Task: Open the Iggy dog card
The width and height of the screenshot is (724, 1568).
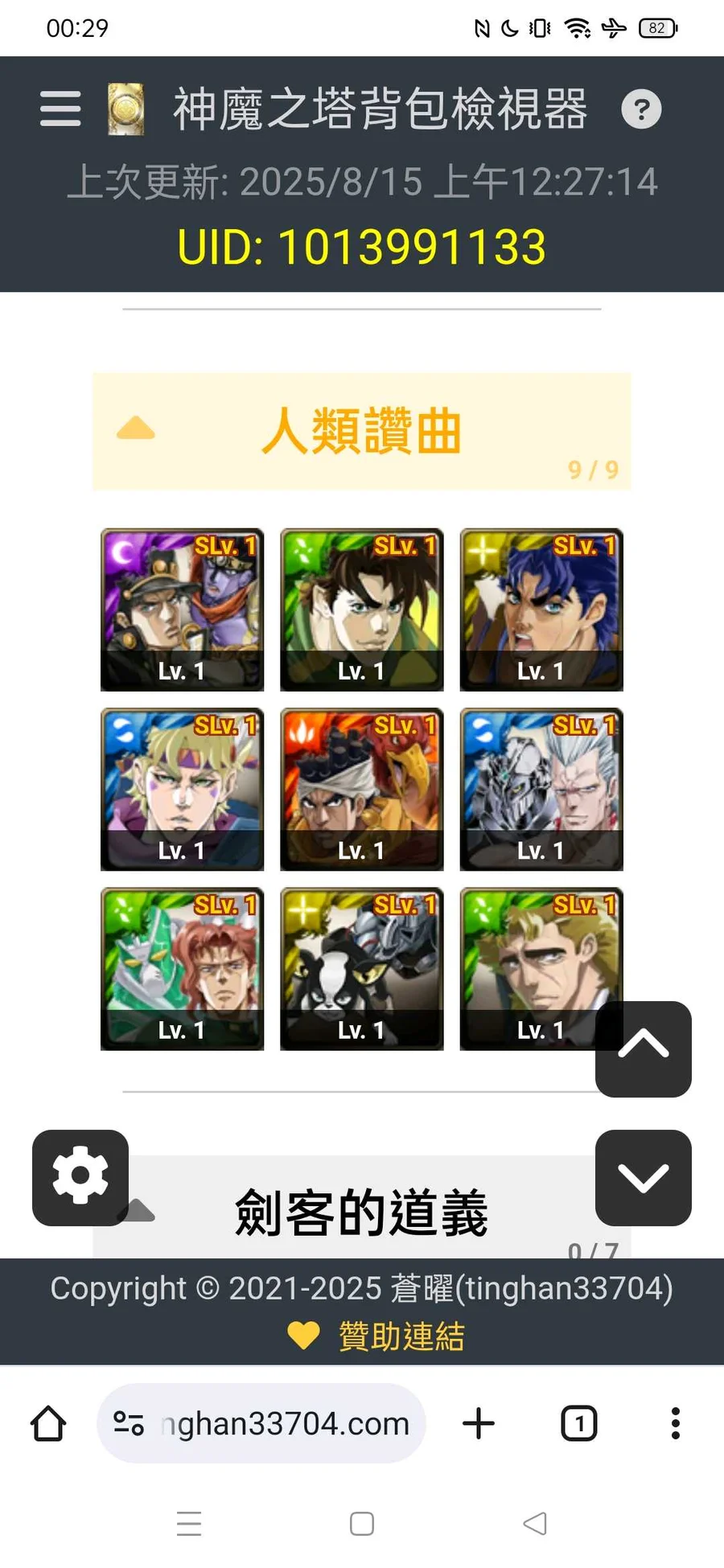Action: (x=362, y=969)
